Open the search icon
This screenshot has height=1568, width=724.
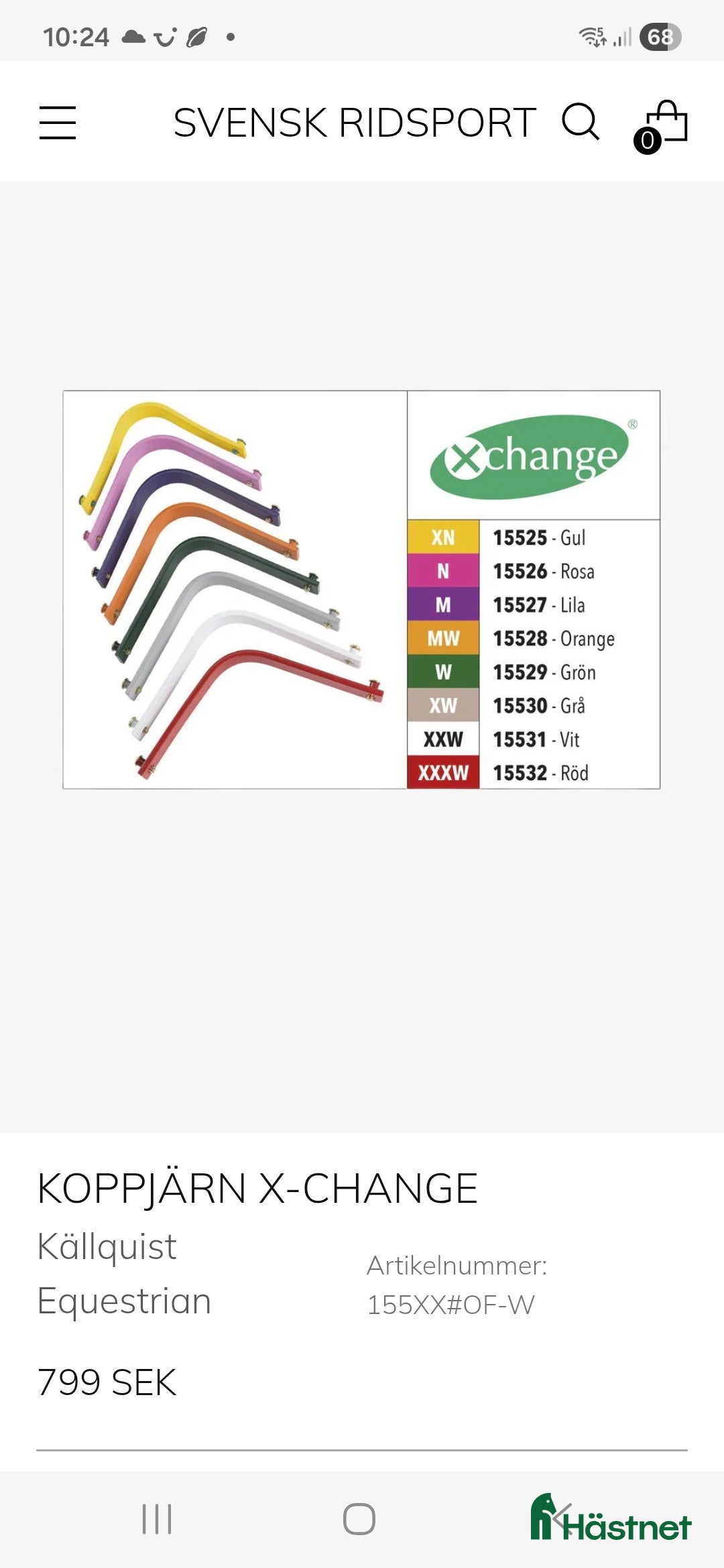(x=580, y=122)
